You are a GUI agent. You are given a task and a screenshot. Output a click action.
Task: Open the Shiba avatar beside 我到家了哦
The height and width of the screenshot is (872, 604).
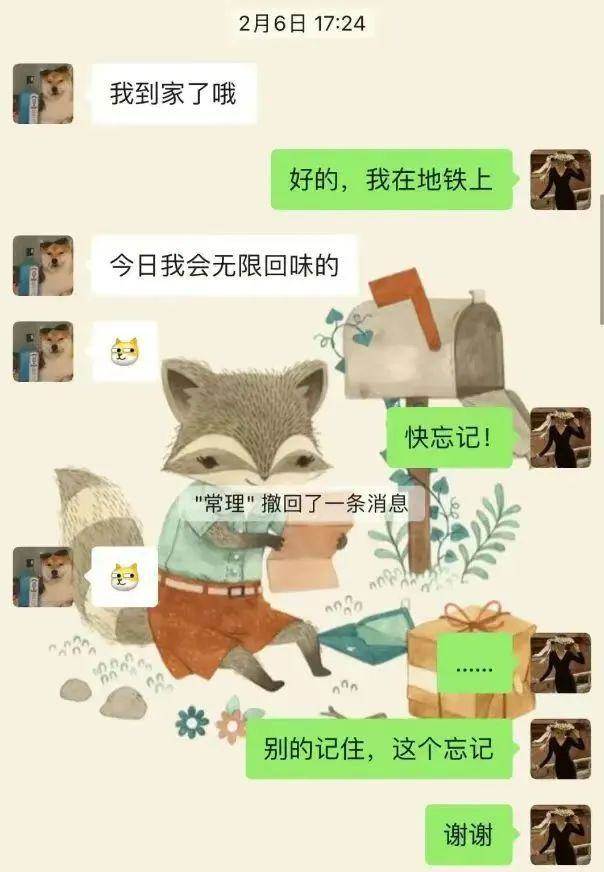[43, 94]
